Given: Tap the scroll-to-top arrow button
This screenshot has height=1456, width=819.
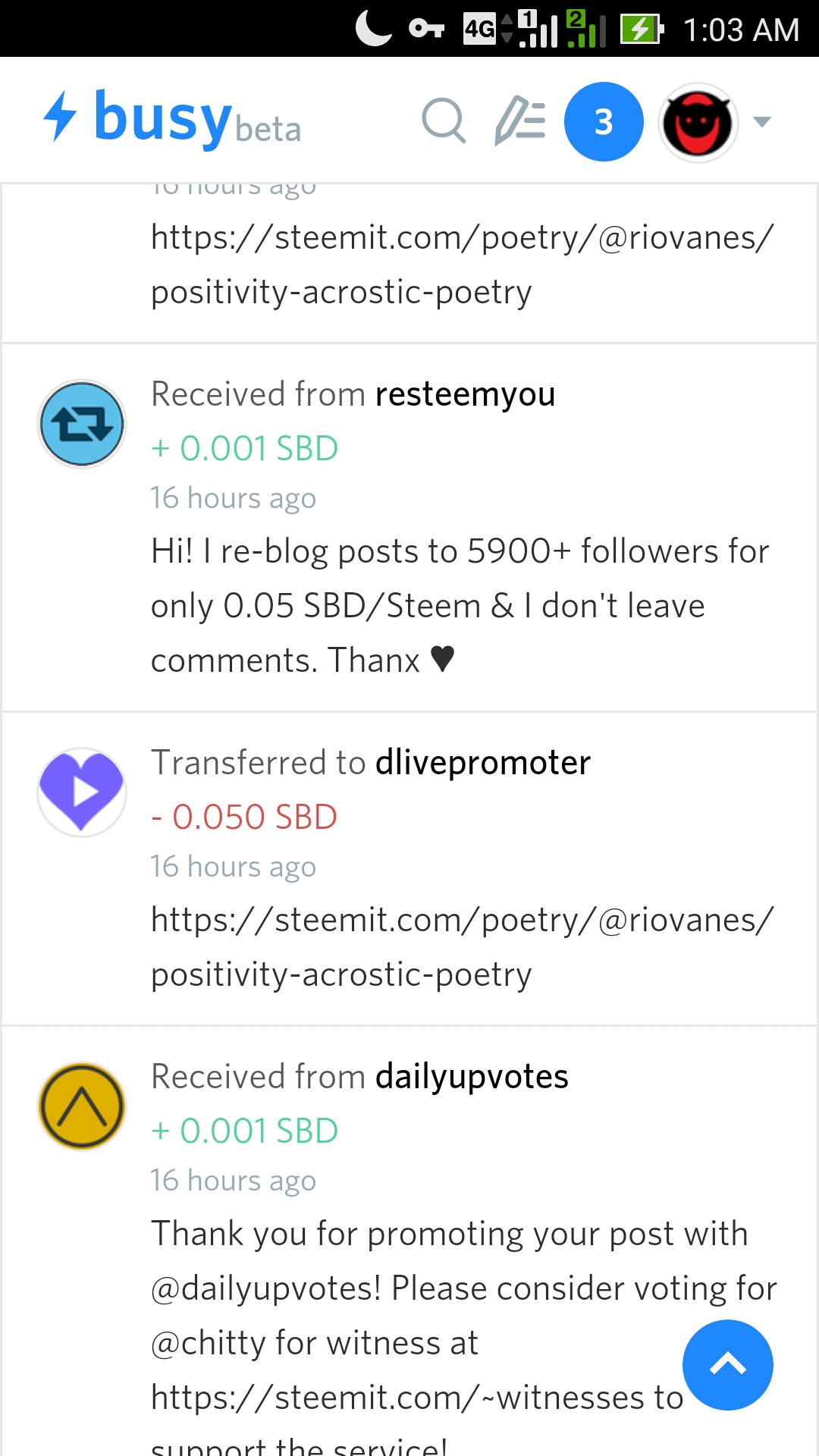Looking at the screenshot, I should click(x=726, y=1365).
